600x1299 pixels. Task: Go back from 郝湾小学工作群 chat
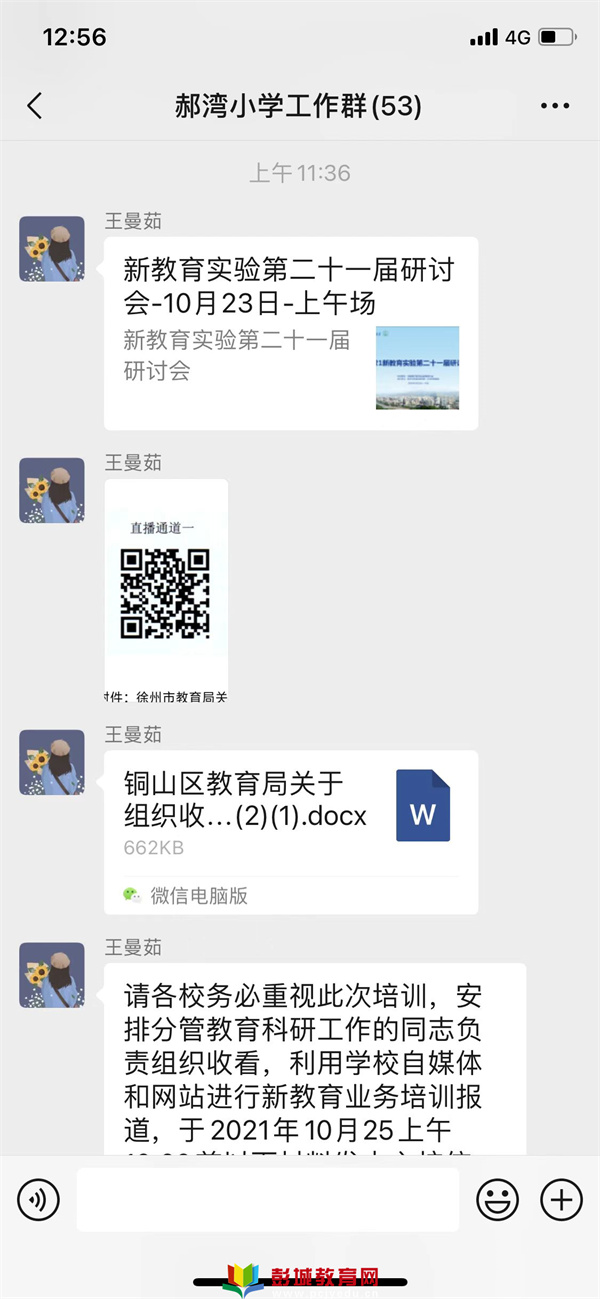[x=35, y=106]
